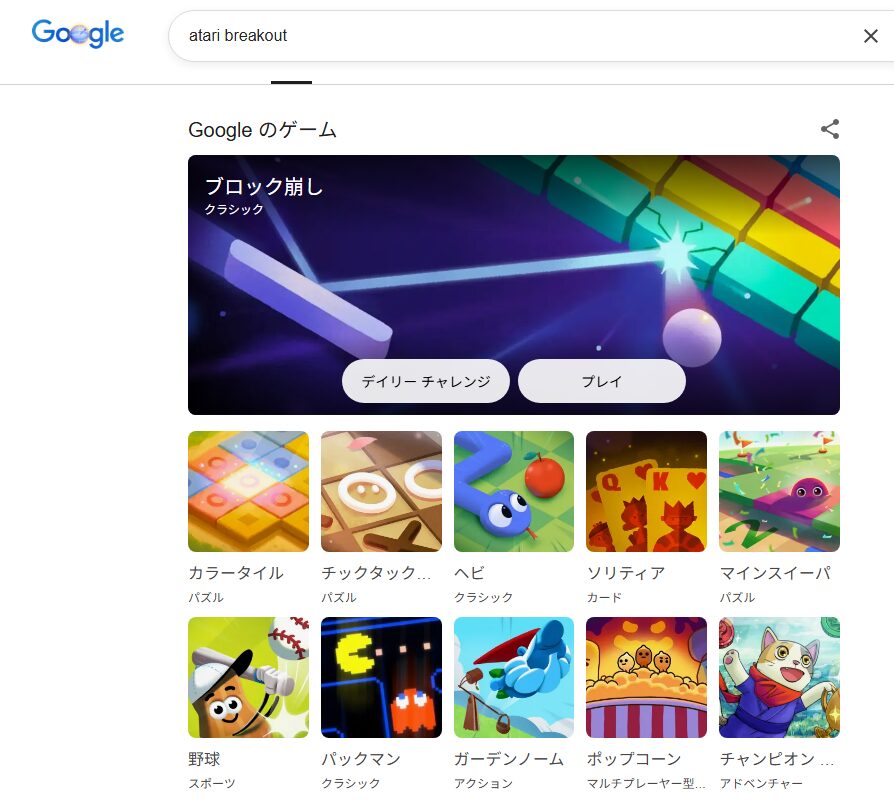Start the デイリー チャレンジ daily challenge
Screen dimensions: 894x809
tap(426, 381)
